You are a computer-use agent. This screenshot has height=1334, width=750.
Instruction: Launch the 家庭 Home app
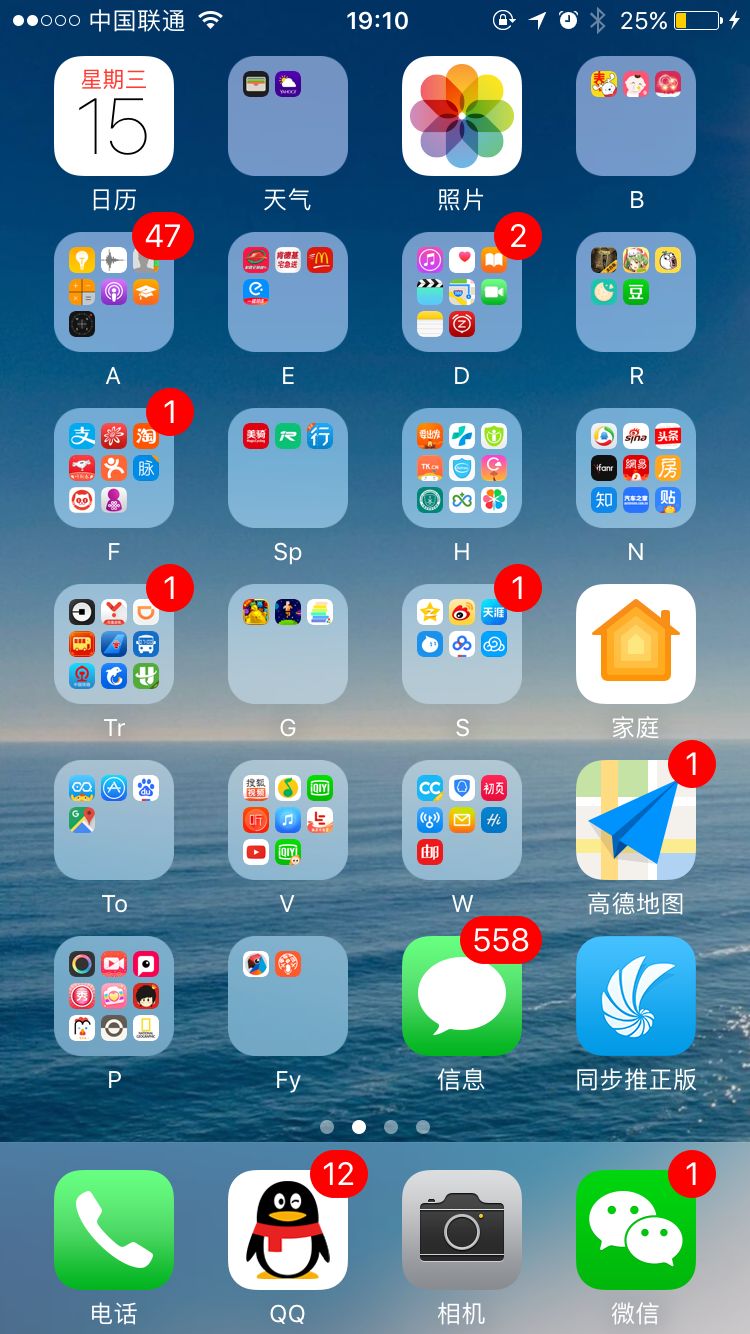(x=635, y=644)
